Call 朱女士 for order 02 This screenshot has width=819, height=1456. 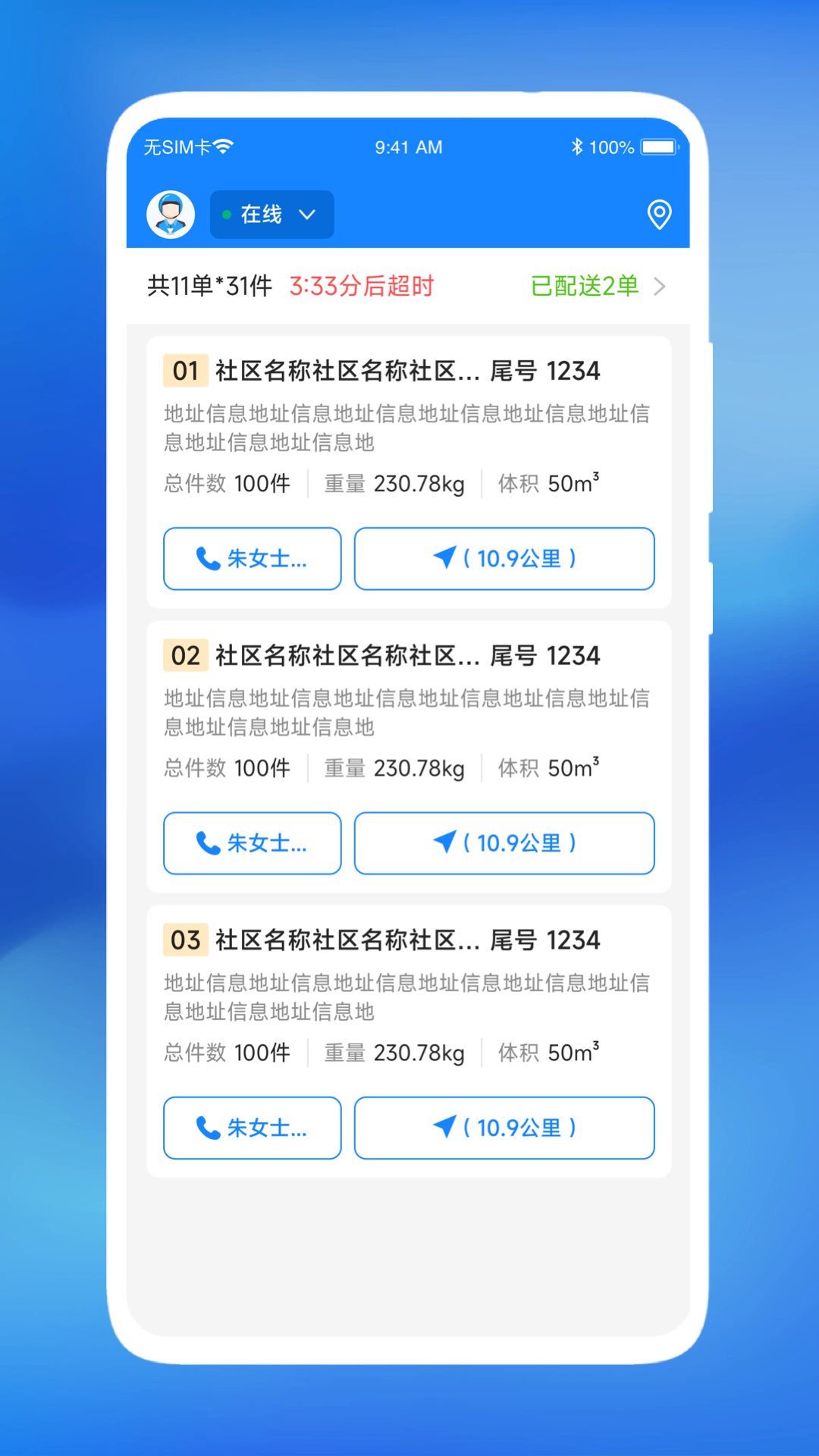tap(252, 843)
